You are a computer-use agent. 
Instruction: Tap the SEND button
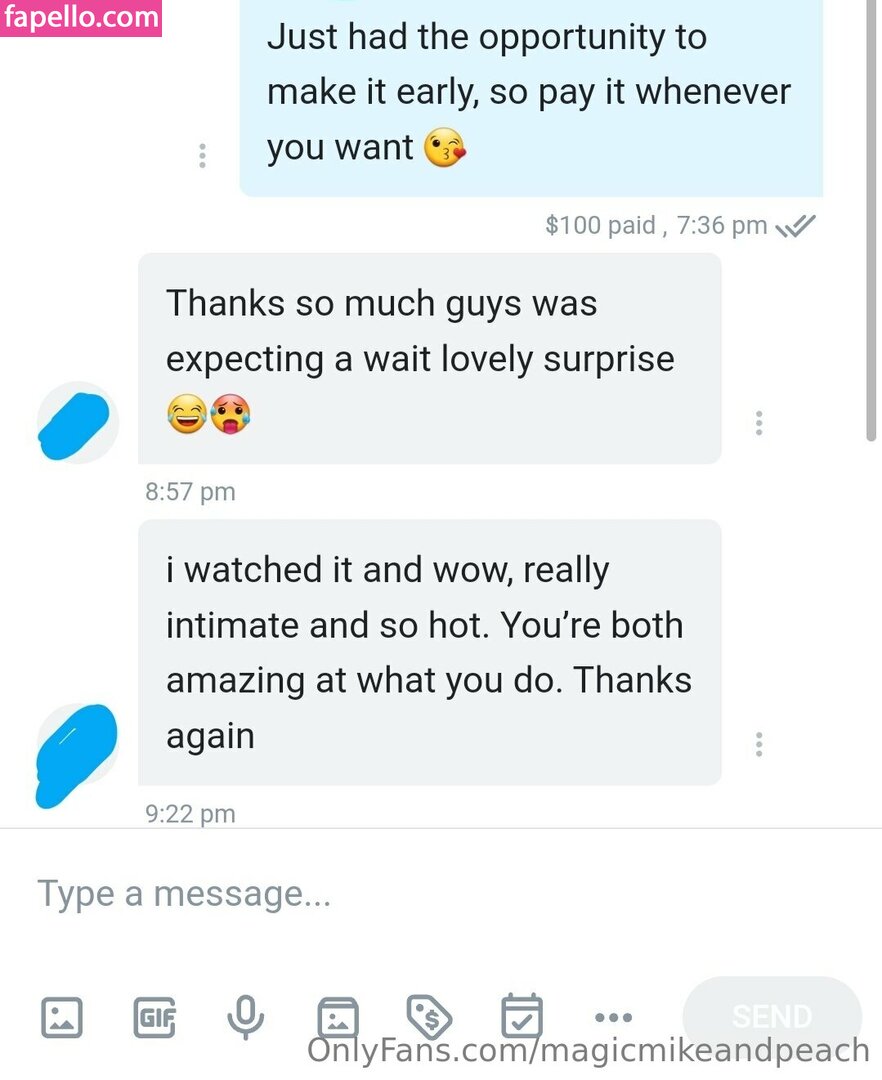[771, 1017]
